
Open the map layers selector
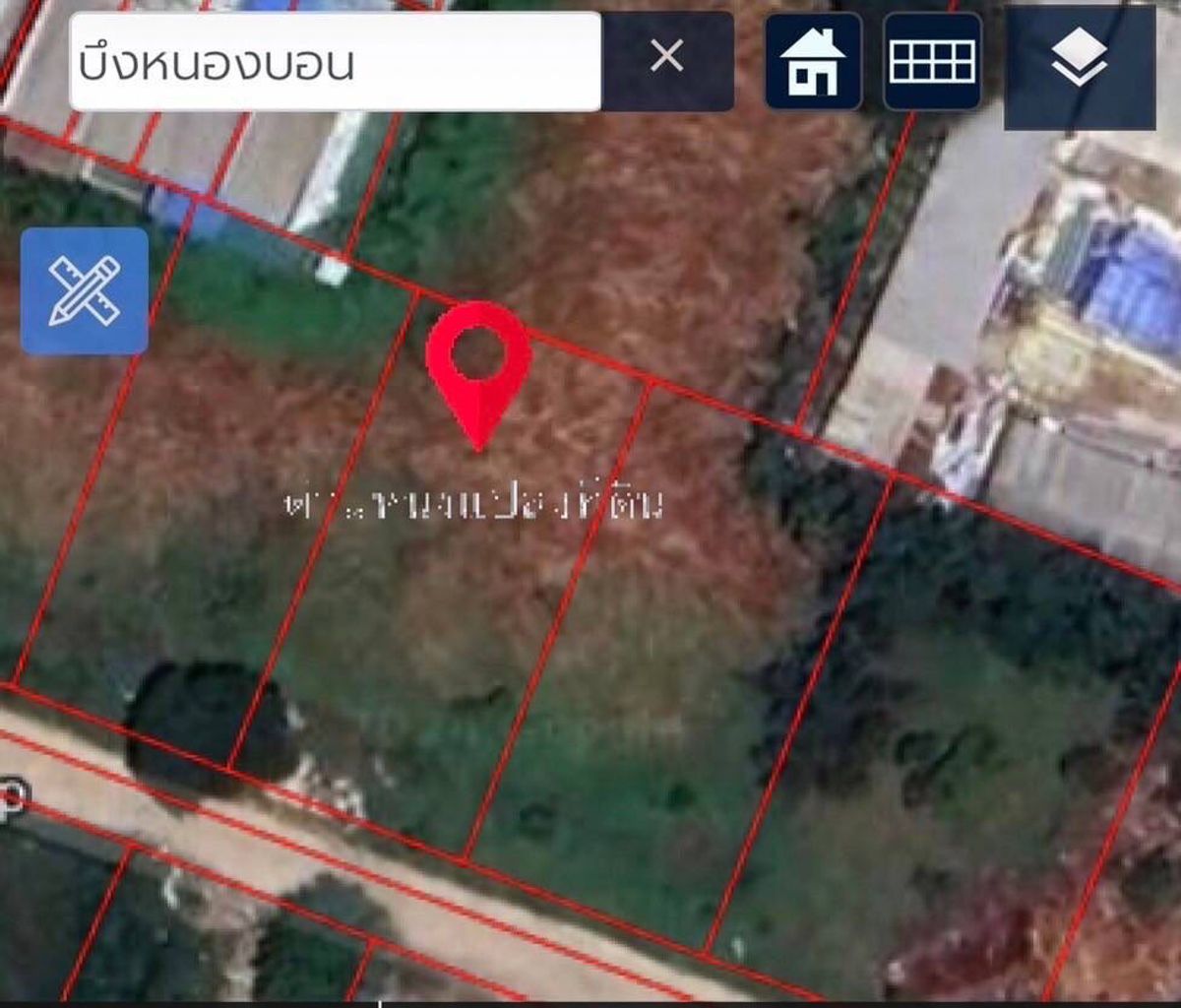pos(1080,67)
